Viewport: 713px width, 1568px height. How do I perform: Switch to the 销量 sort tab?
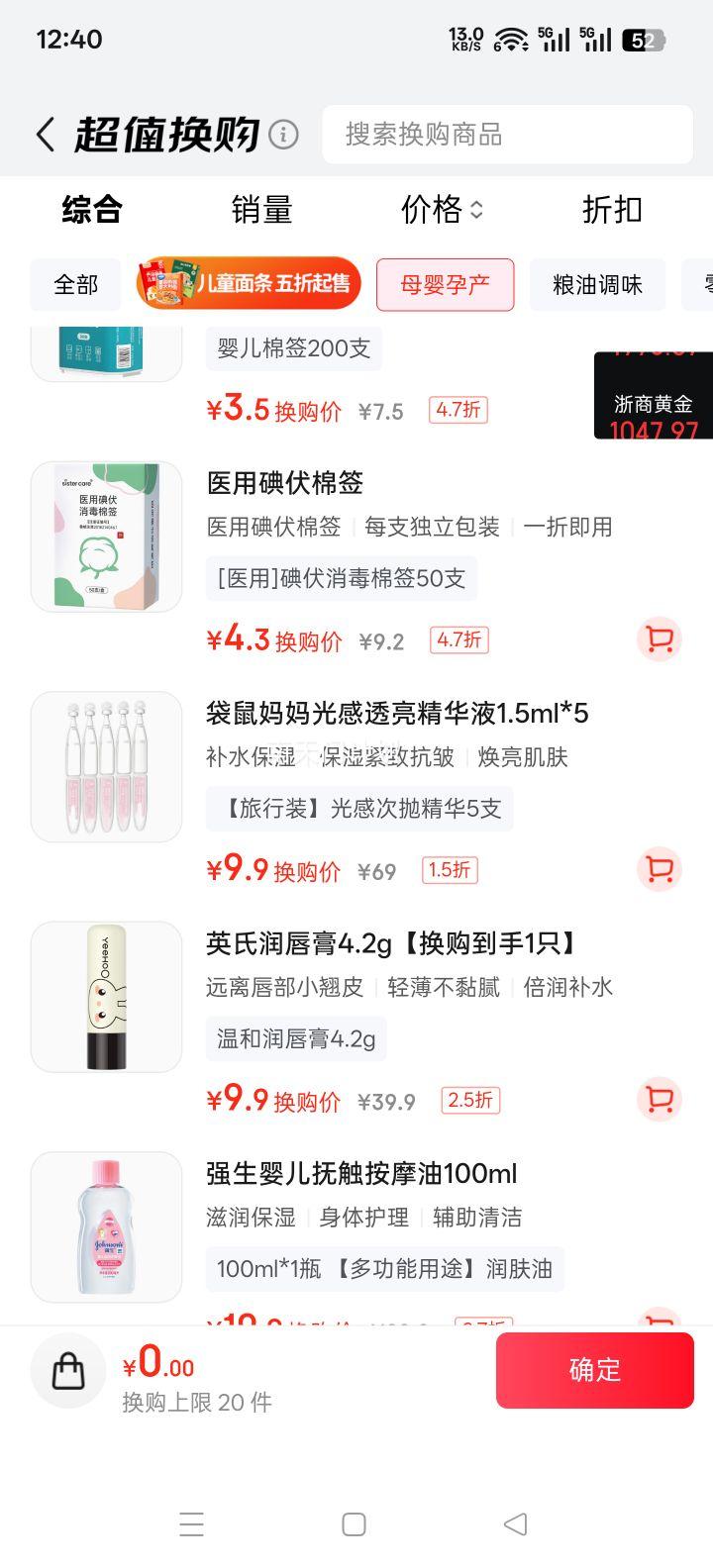[x=260, y=210]
